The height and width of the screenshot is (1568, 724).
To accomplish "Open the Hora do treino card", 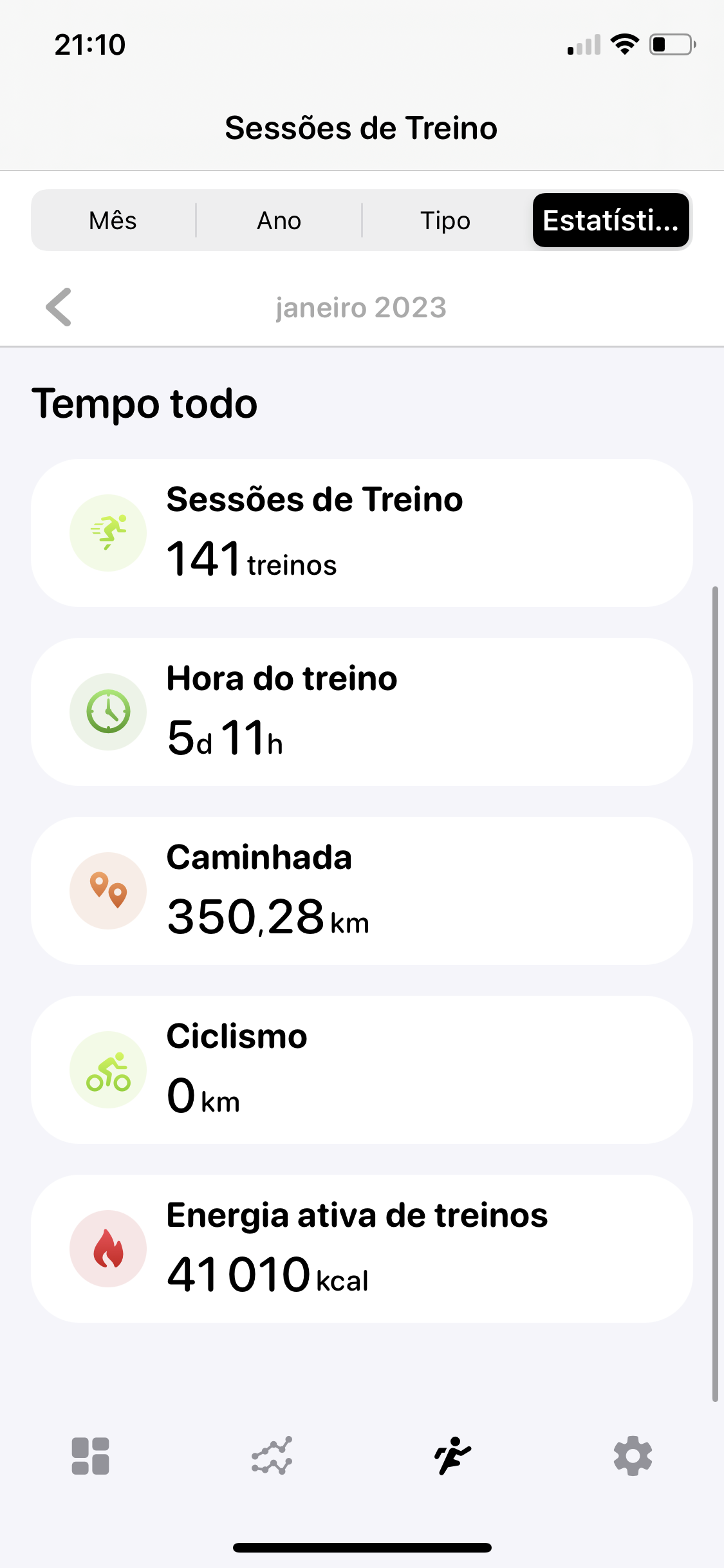I will (362, 712).
